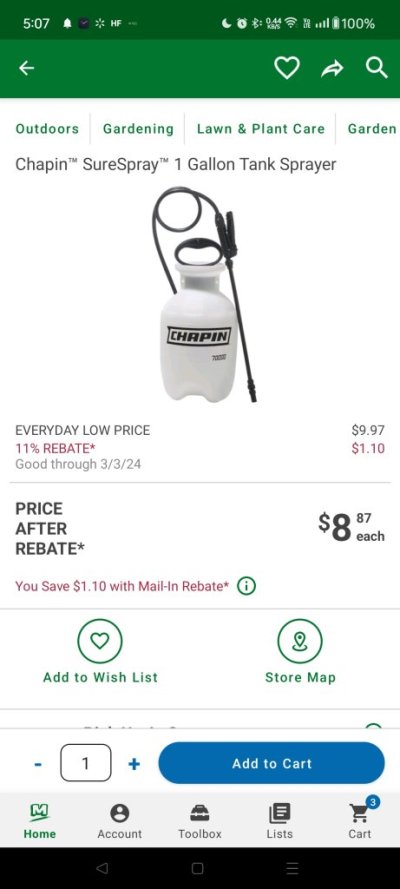
Task: Decrease quantity with the minus button
Action: point(37,764)
